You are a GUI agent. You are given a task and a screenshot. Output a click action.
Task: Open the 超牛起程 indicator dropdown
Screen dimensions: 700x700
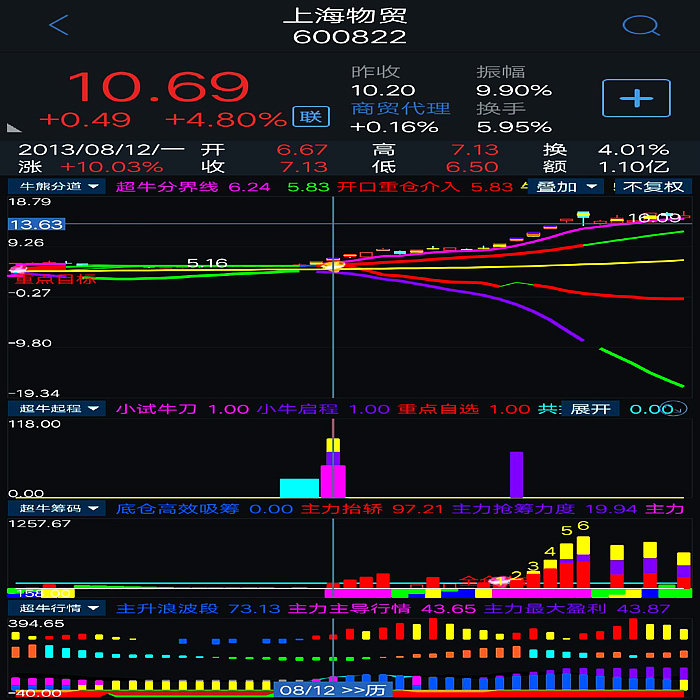tap(56, 408)
